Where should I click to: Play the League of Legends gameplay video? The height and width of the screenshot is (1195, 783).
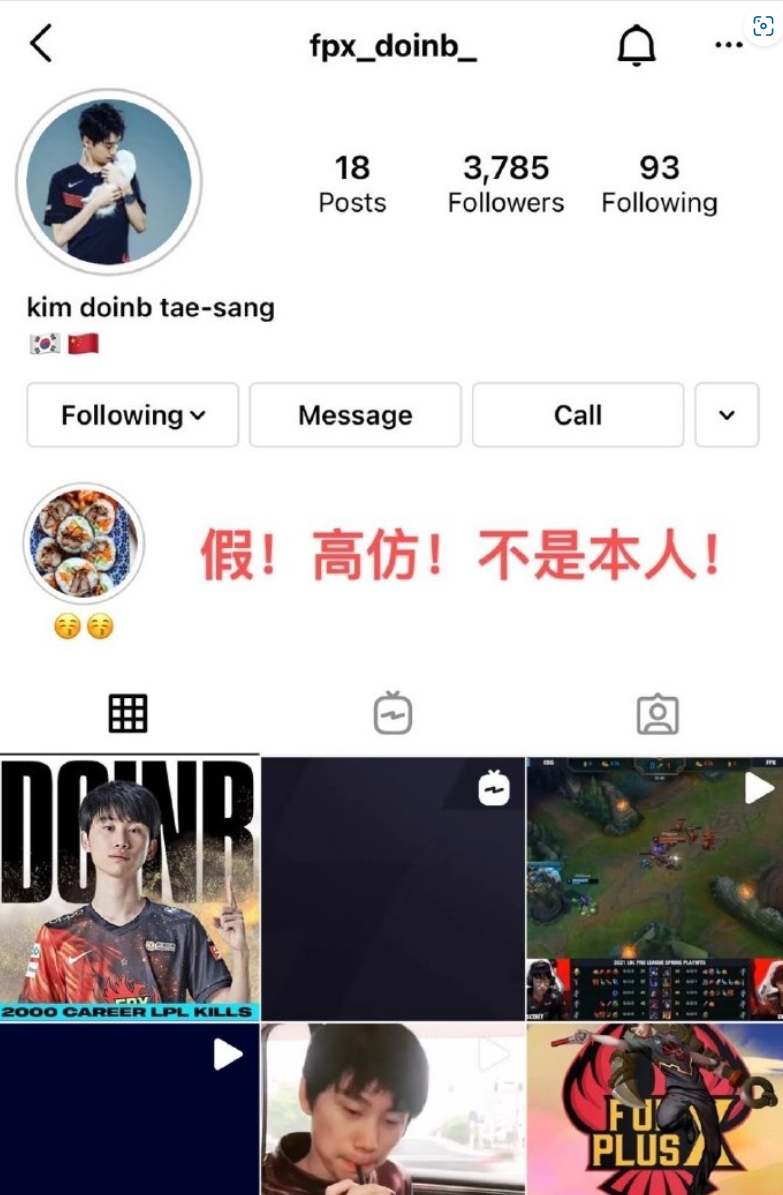[654, 888]
